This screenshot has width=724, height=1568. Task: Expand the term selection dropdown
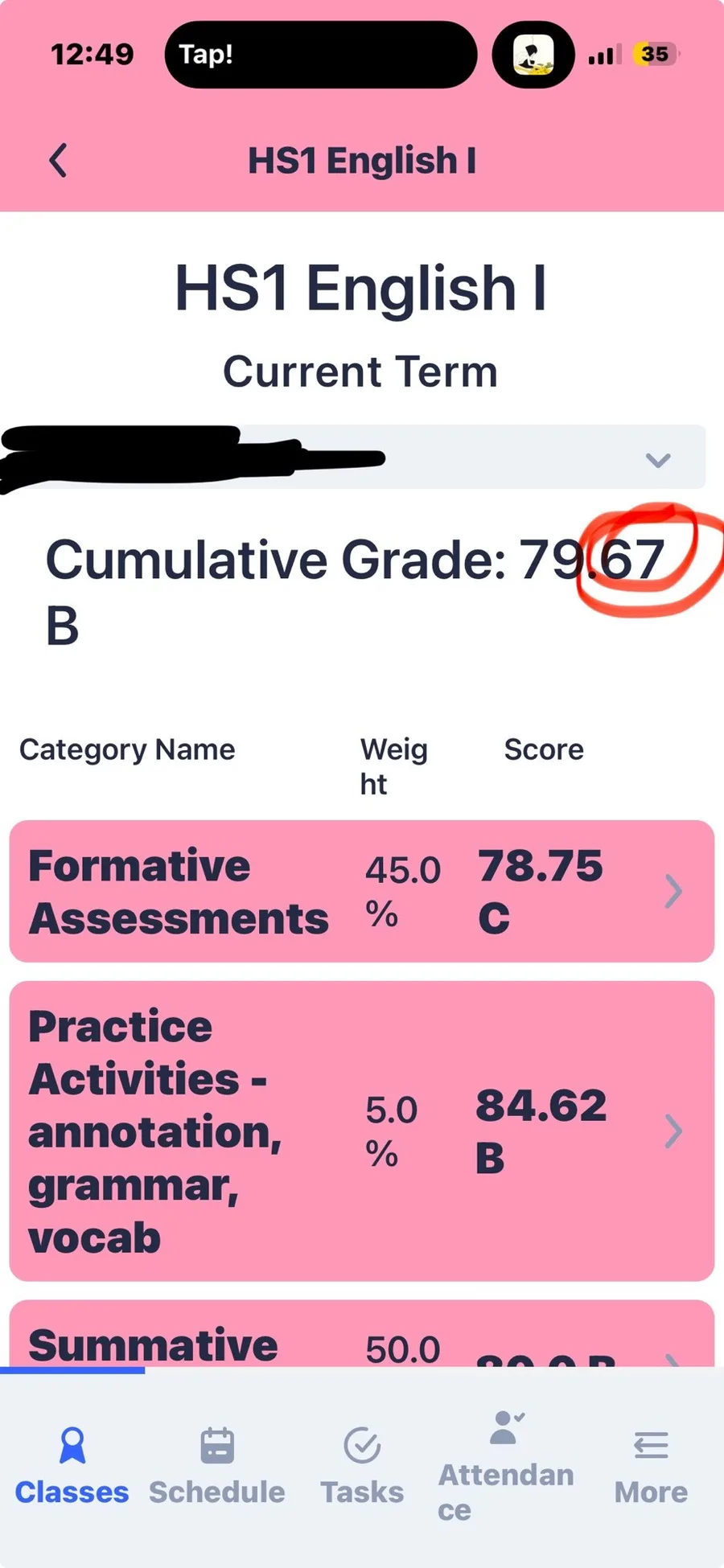(354, 458)
